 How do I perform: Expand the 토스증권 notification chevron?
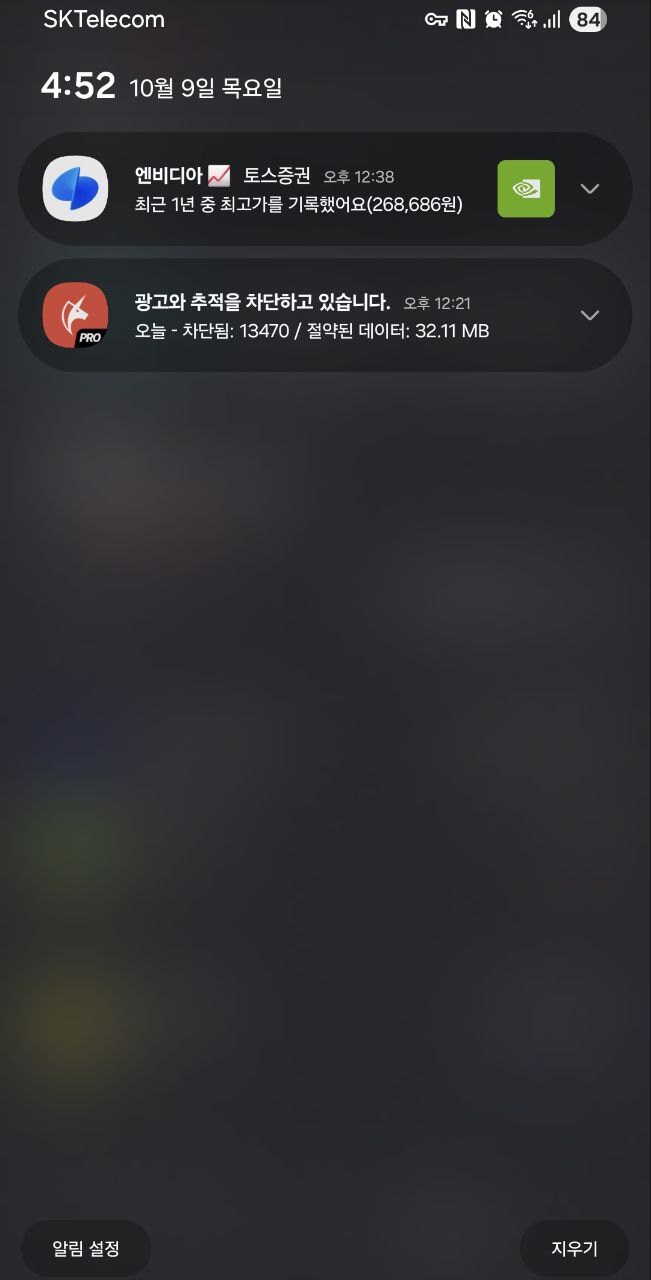point(590,189)
